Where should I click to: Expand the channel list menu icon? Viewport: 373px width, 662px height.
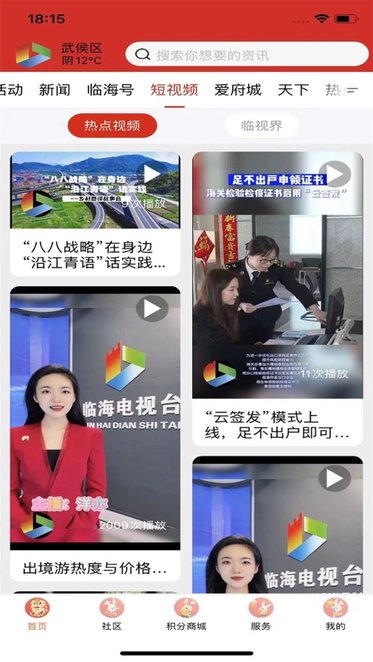pyautogui.click(x=352, y=90)
